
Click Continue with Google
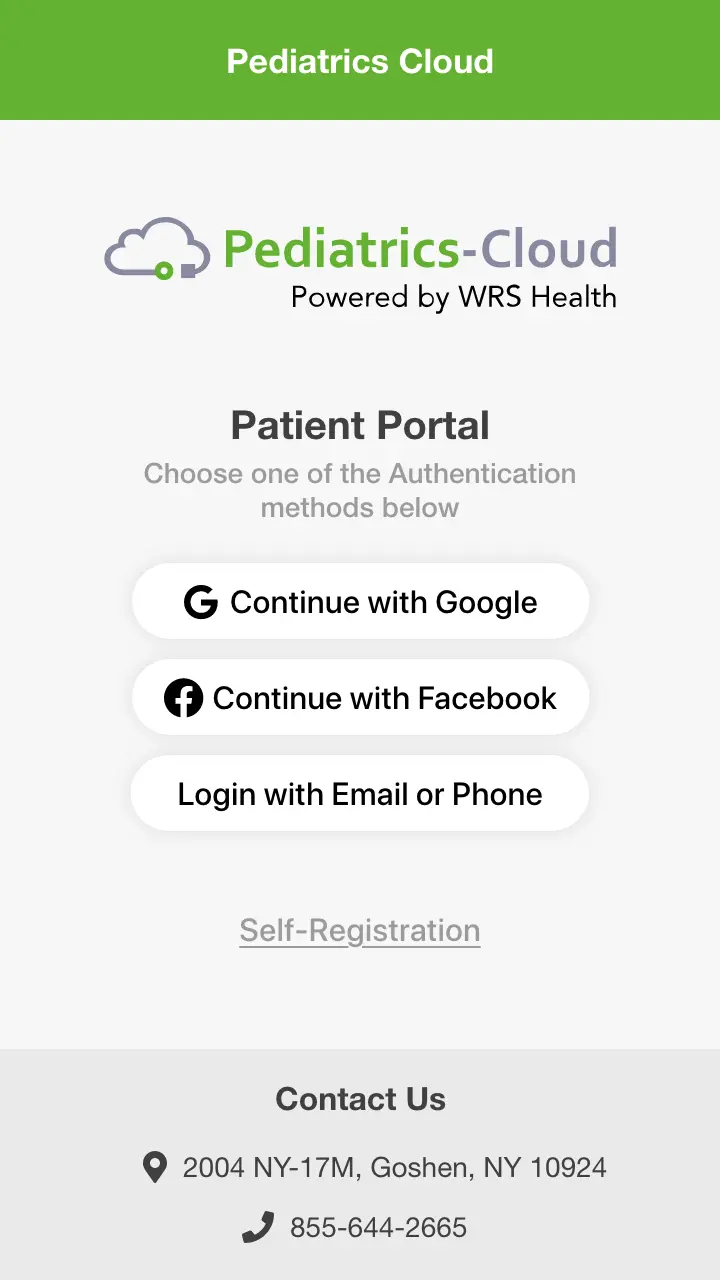[360, 601]
